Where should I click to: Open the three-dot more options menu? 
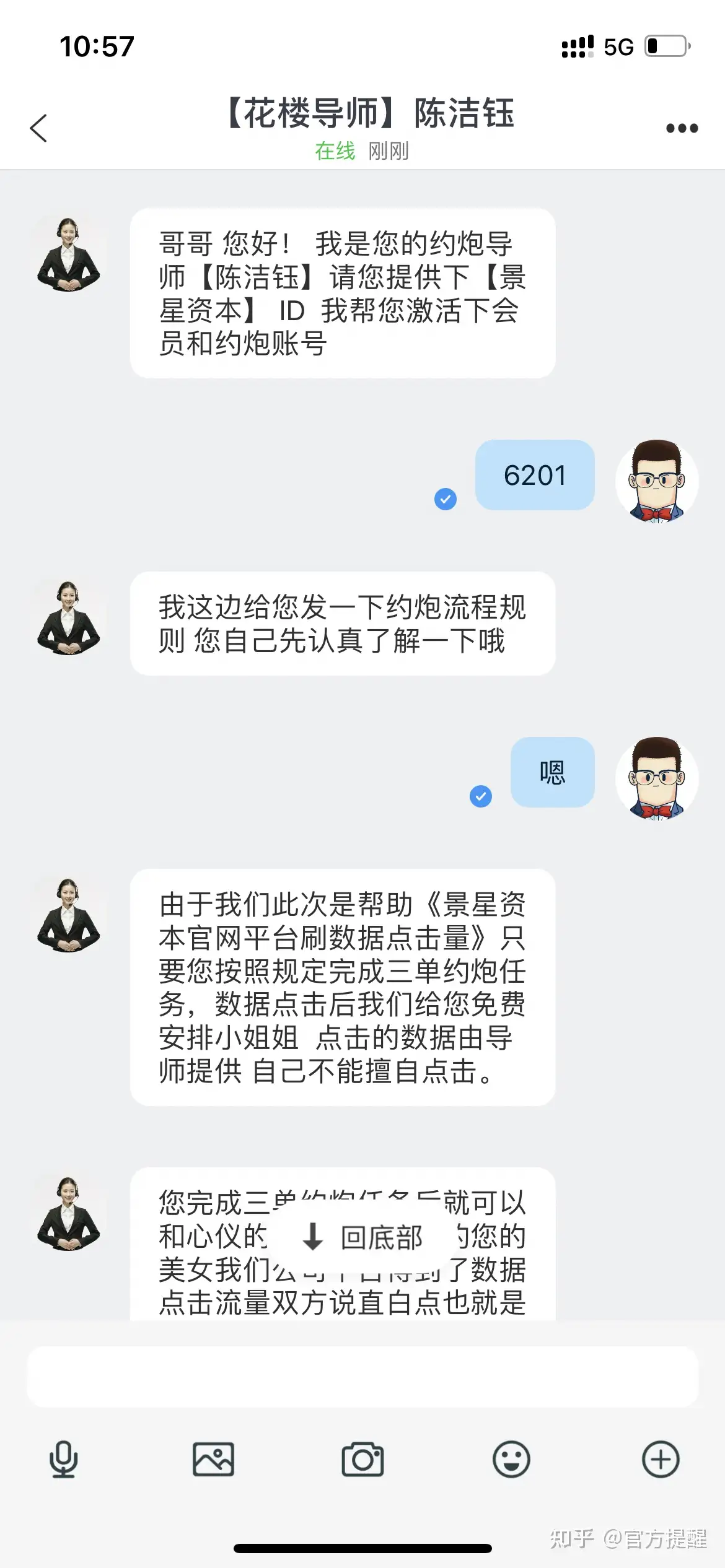pos(682,128)
